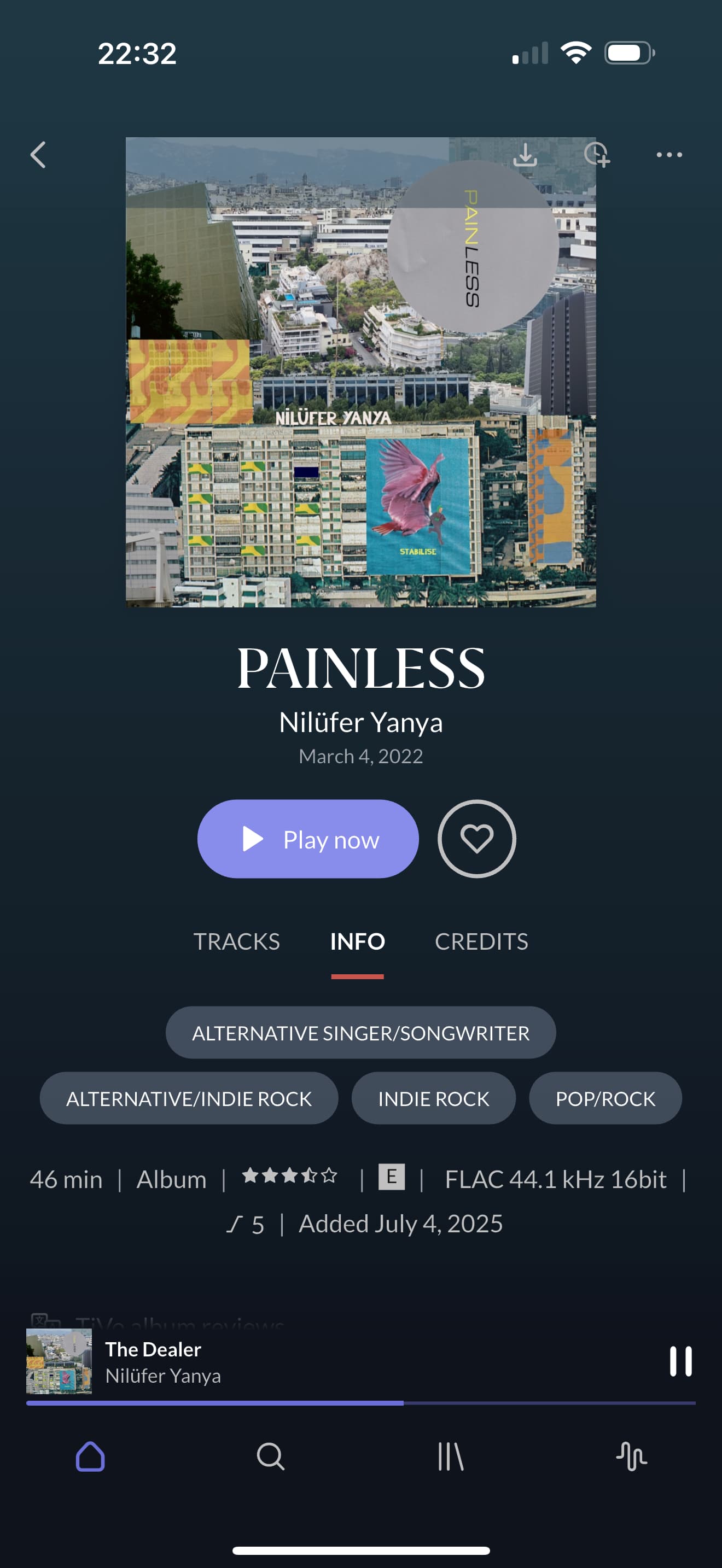The image size is (722, 1568).
Task: Open the waveform tab in bottom bar
Action: [x=631, y=1456]
